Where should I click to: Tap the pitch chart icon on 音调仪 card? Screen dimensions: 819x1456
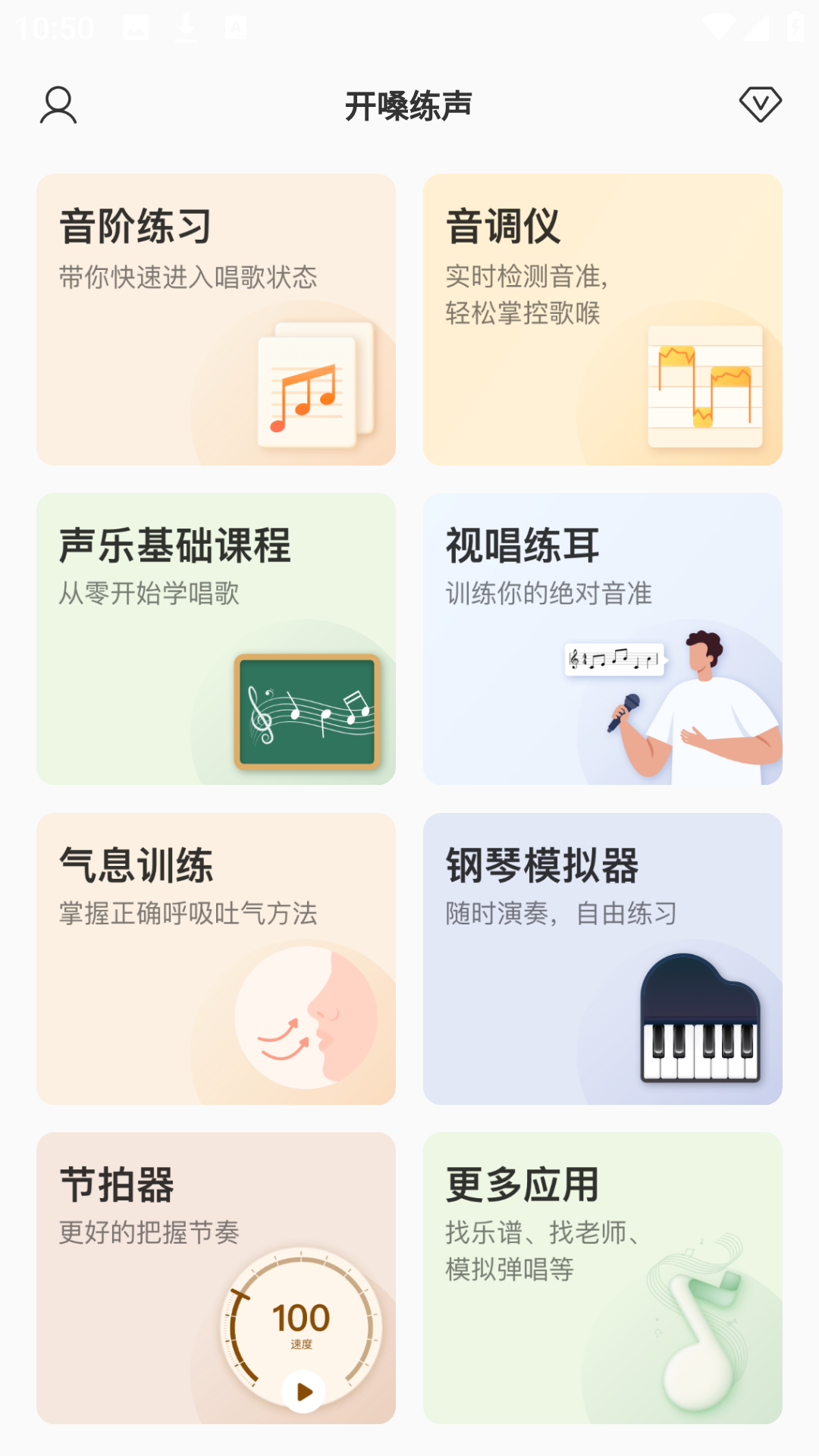(x=704, y=387)
